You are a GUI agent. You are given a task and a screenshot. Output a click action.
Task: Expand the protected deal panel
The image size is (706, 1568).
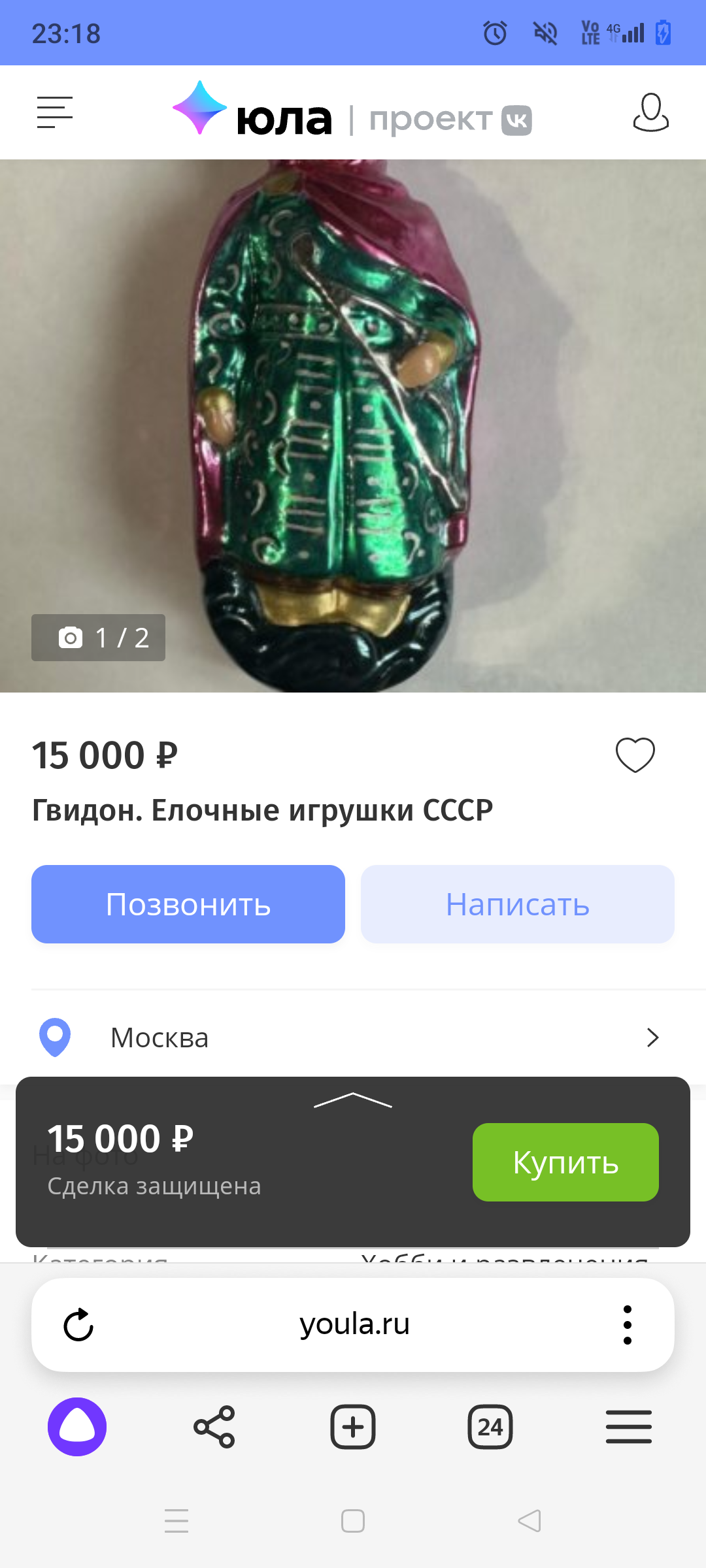point(353,1101)
